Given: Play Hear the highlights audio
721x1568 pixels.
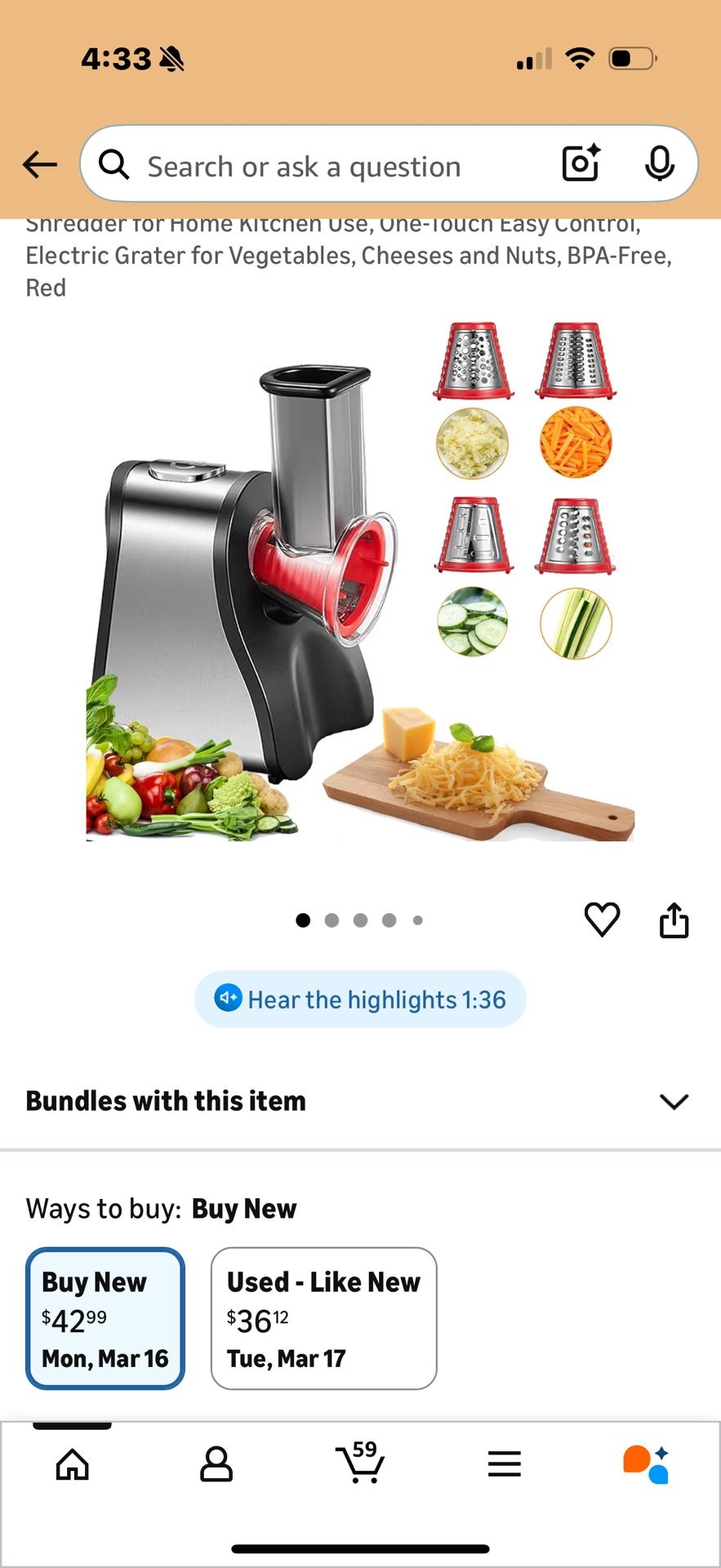Looking at the screenshot, I should coord(360,1000).
